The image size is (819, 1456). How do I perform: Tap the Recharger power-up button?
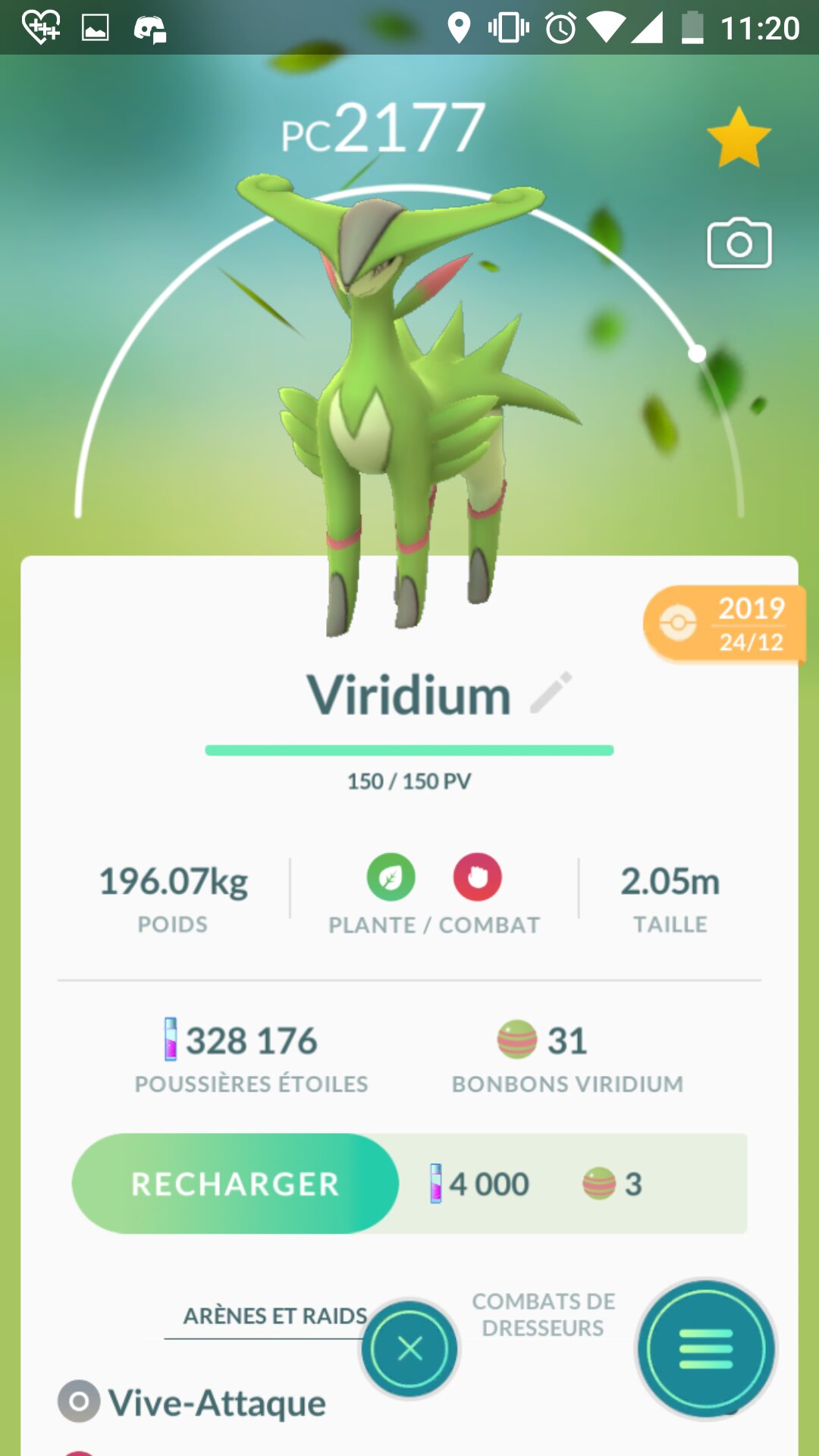point(235,1184)
